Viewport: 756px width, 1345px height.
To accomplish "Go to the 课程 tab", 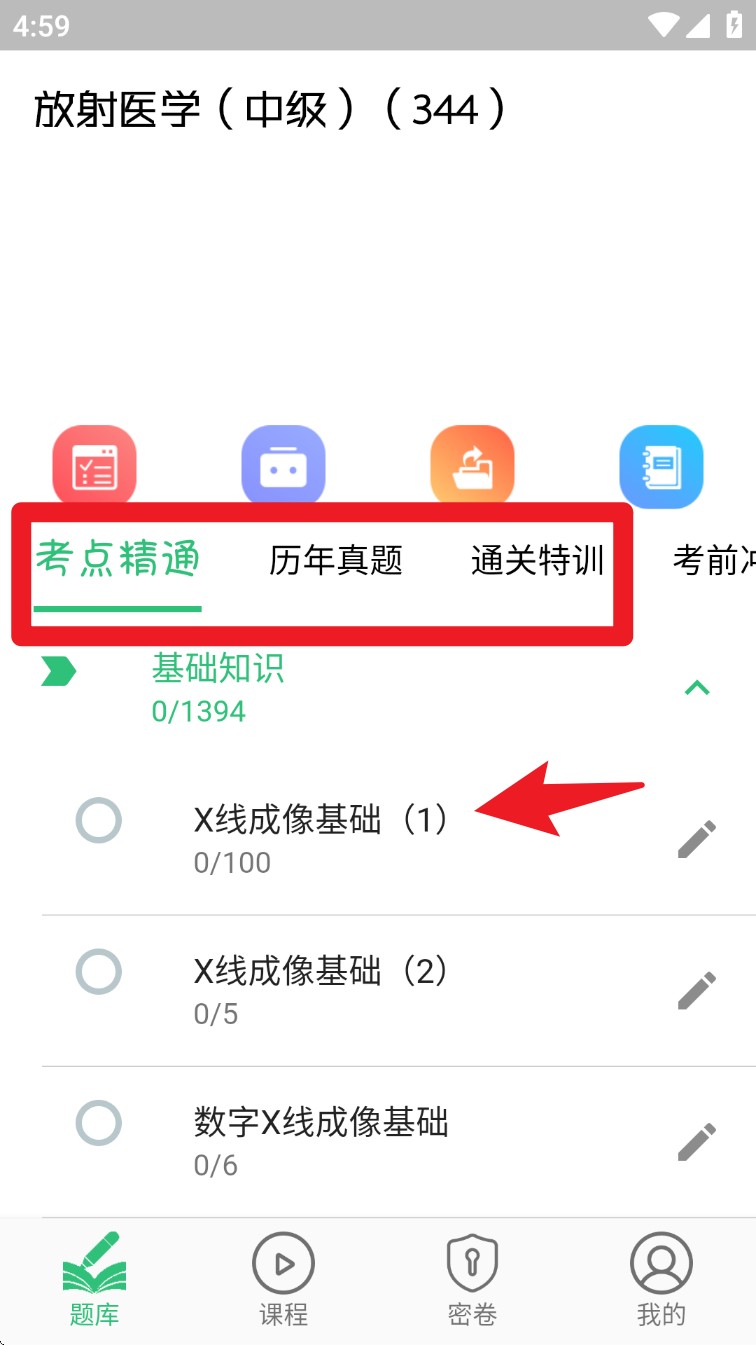I will pyautogui.click(x=283, y=1280).
